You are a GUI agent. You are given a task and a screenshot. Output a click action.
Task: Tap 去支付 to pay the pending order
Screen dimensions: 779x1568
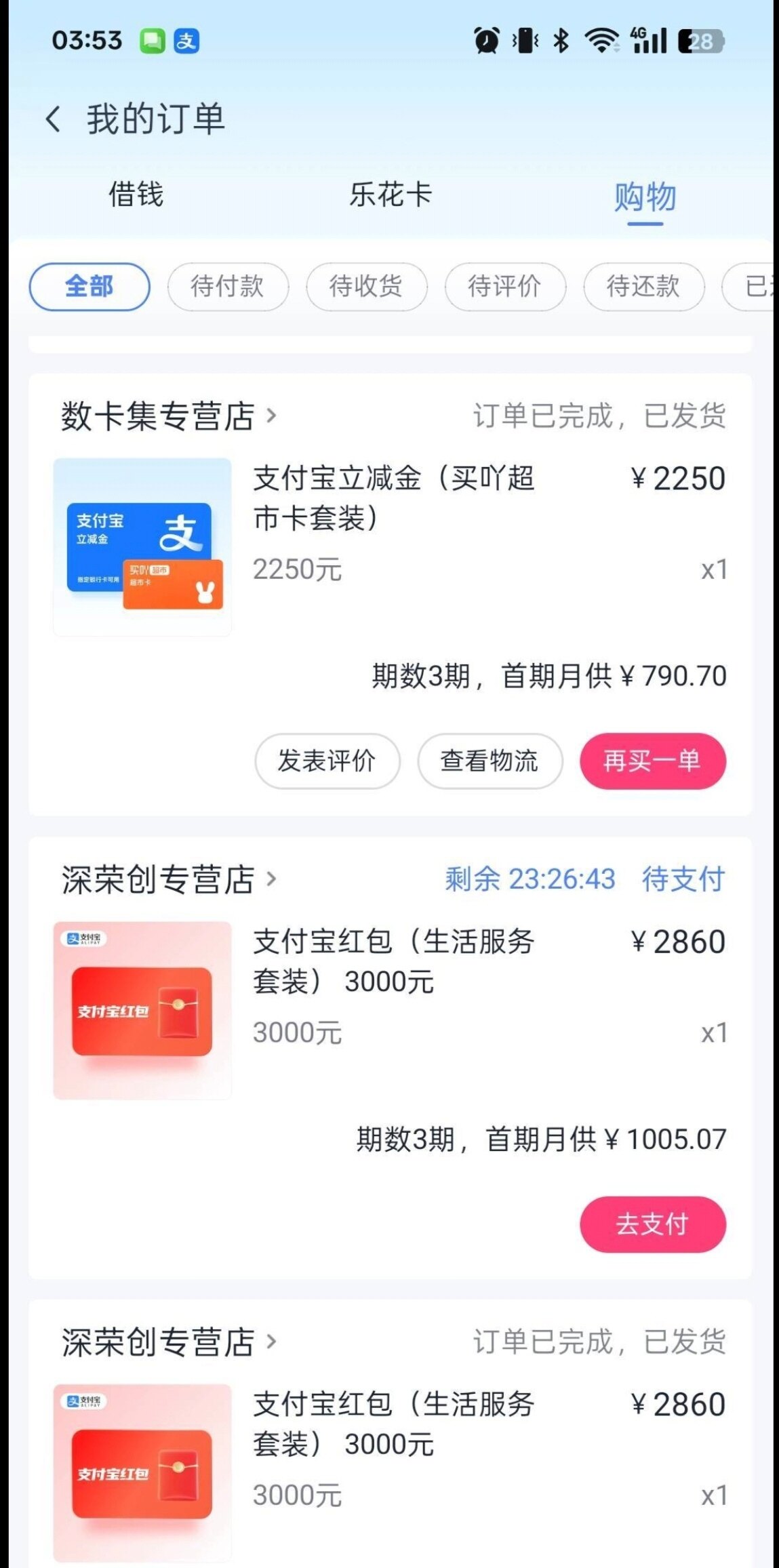tap(652, 1224)
